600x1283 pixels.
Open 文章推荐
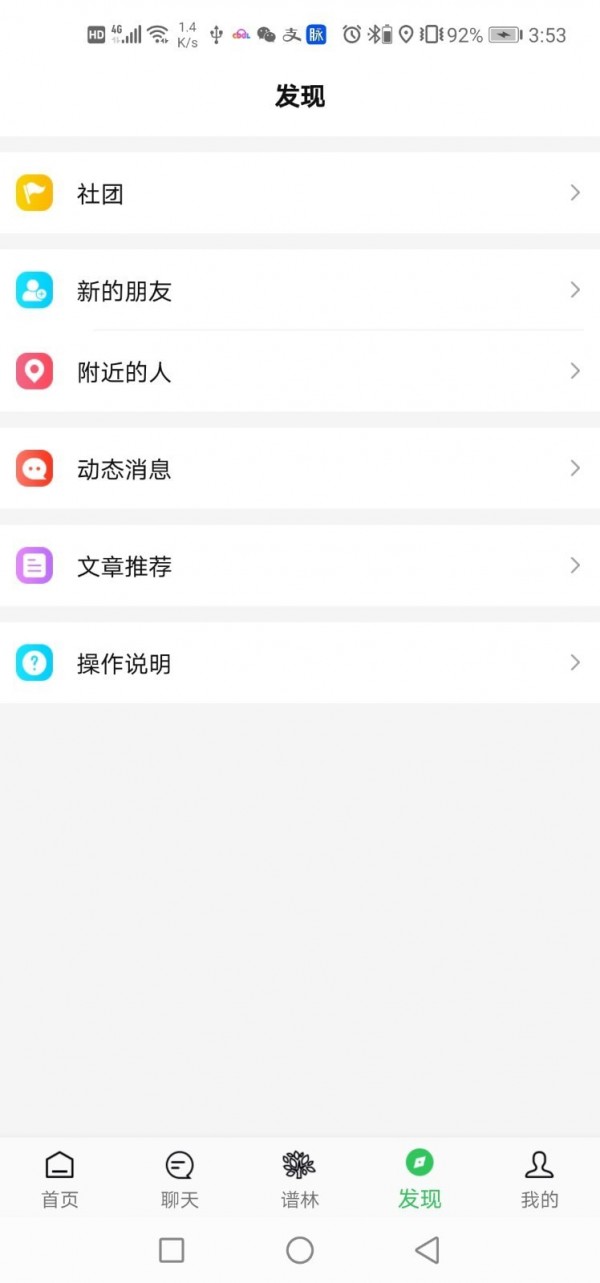click(x=300, y=565)
